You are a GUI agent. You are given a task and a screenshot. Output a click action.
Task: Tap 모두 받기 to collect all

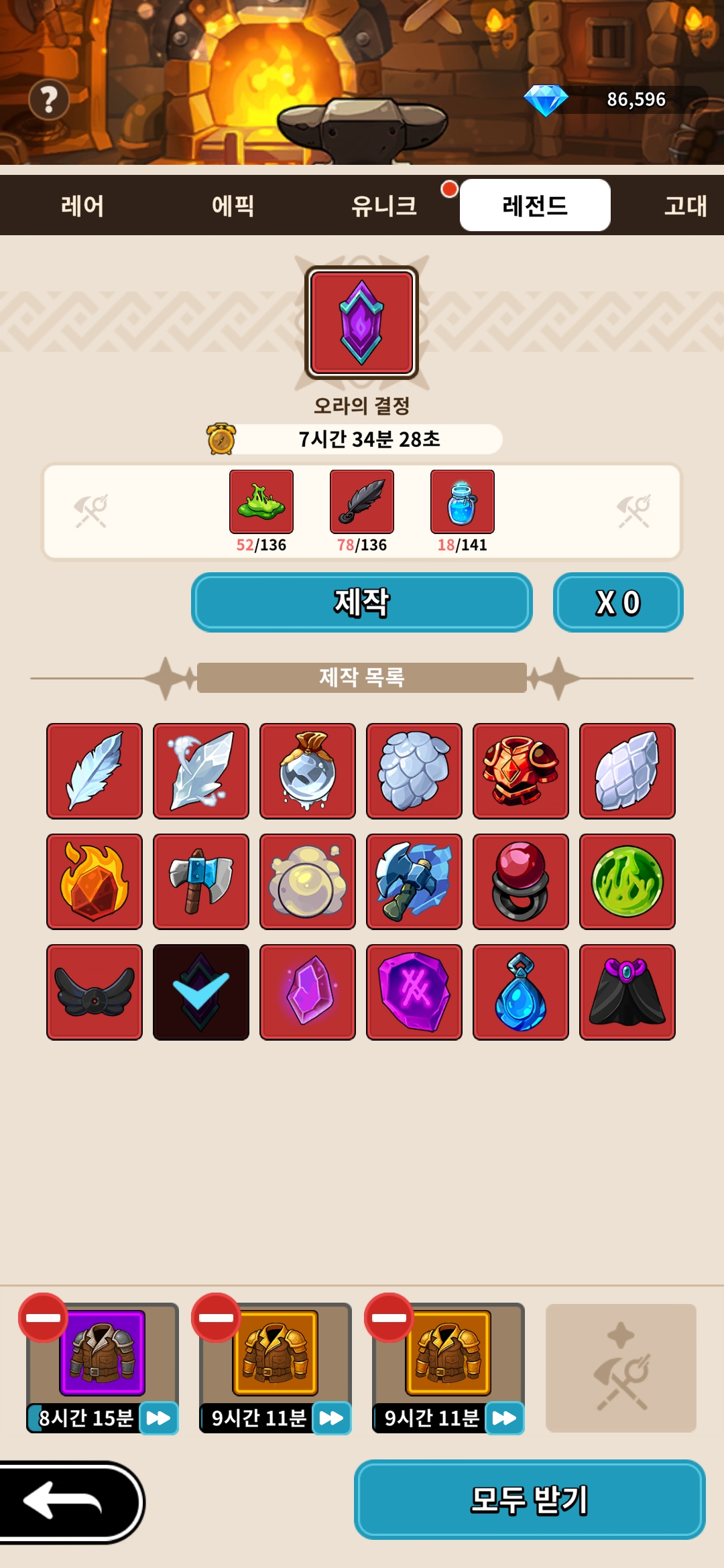click(x=530, y=1500)
